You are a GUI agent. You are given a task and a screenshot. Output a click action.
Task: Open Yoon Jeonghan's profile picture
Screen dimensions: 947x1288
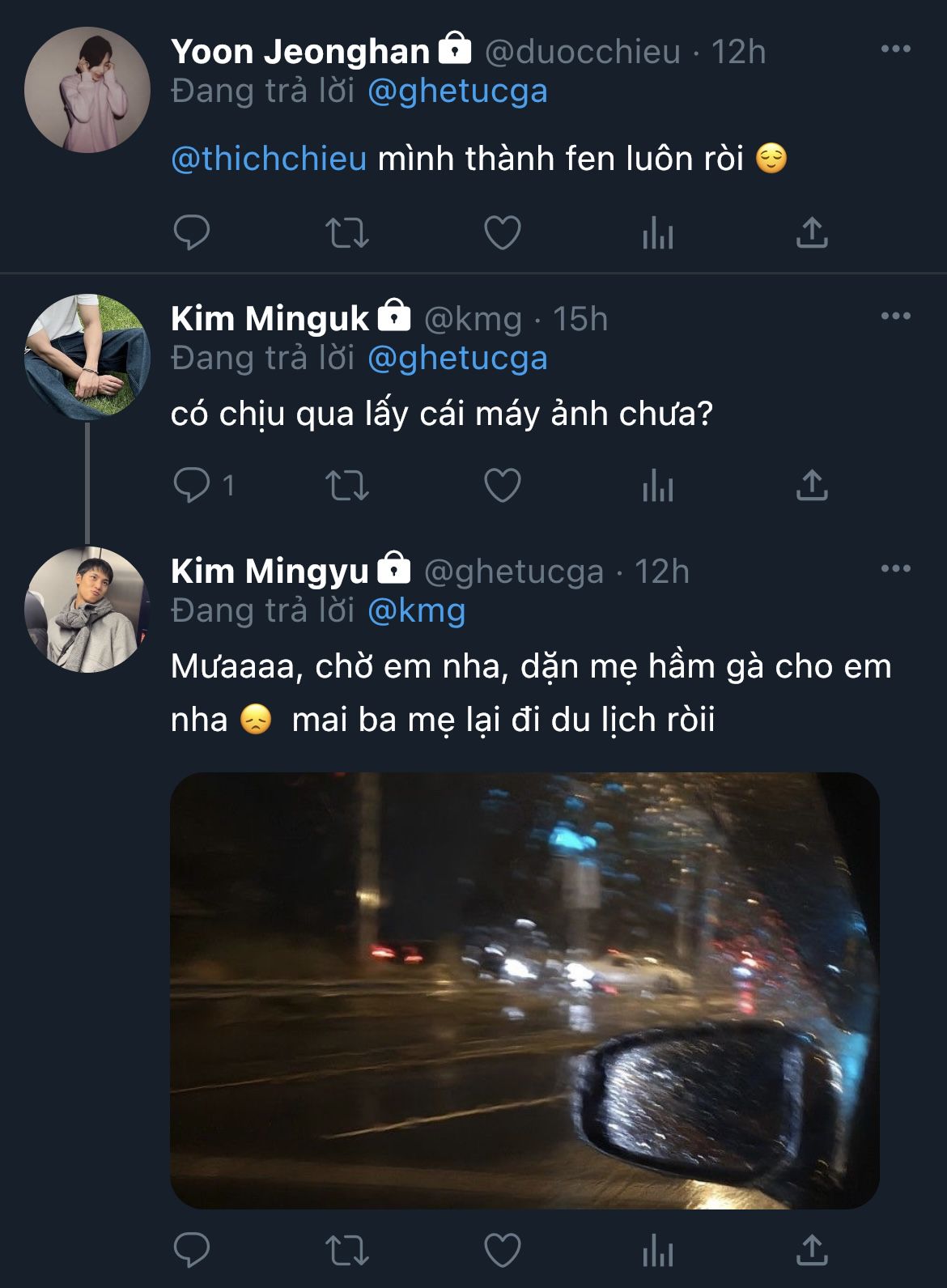tap(87, 90)
